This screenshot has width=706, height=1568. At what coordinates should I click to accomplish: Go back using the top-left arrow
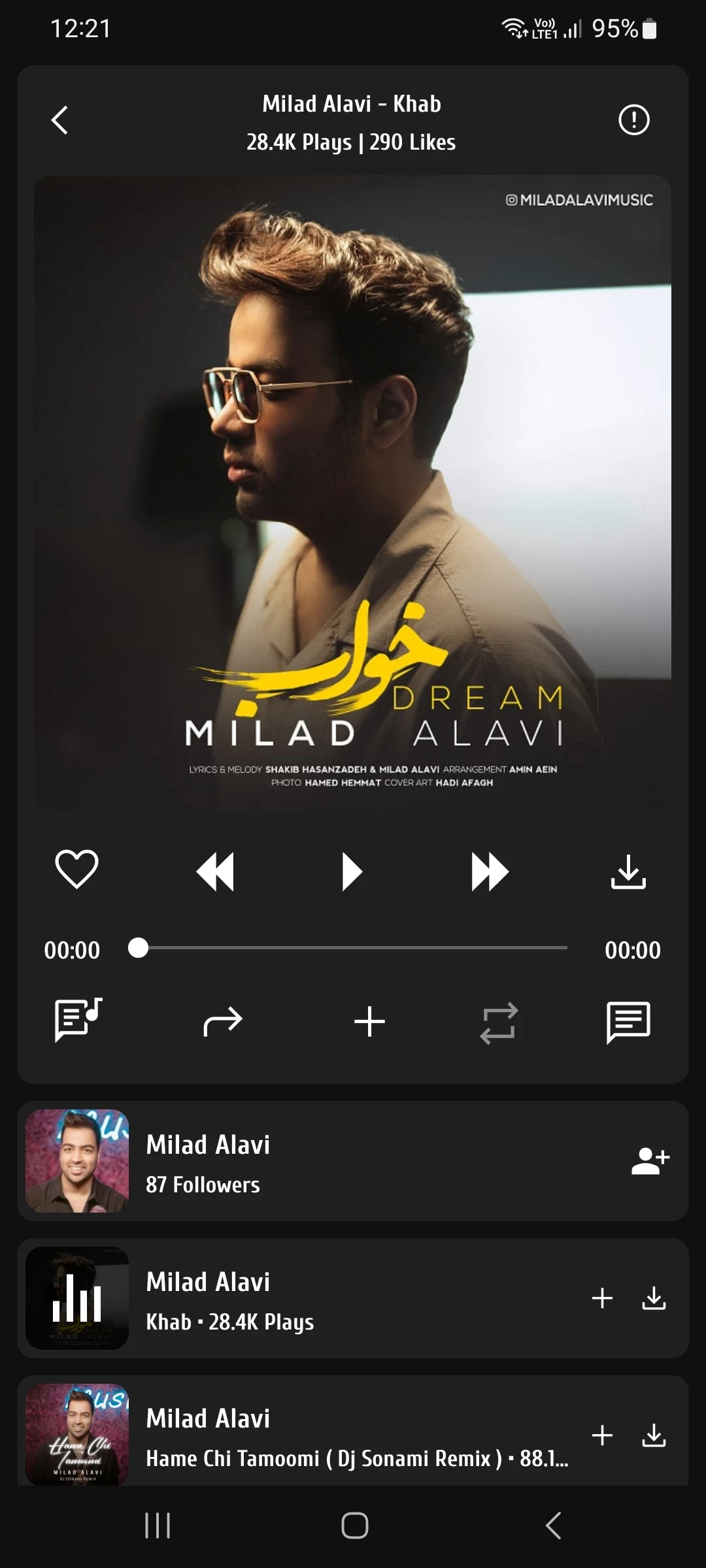tap(60, 120)
